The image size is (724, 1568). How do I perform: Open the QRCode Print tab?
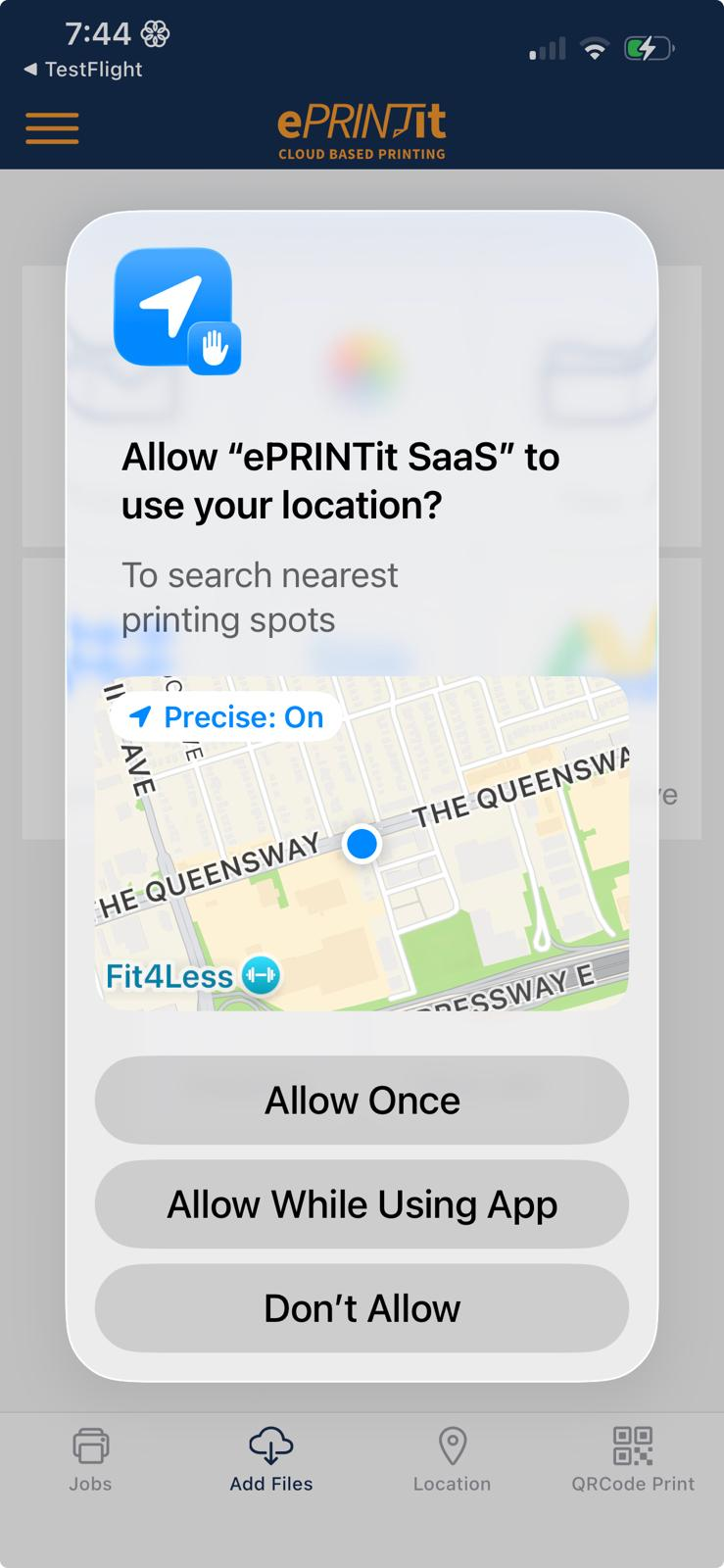633,1459
